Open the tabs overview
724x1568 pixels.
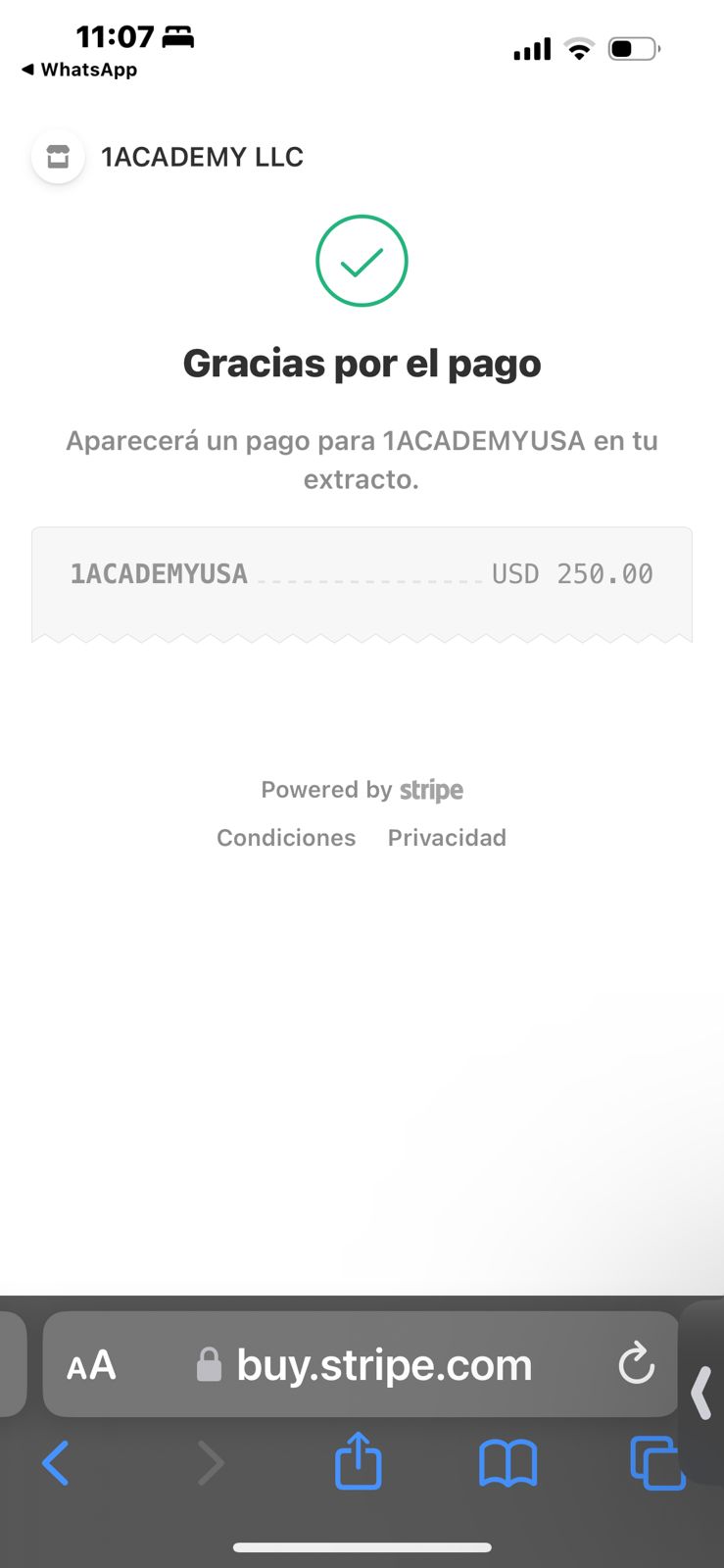656,1463
